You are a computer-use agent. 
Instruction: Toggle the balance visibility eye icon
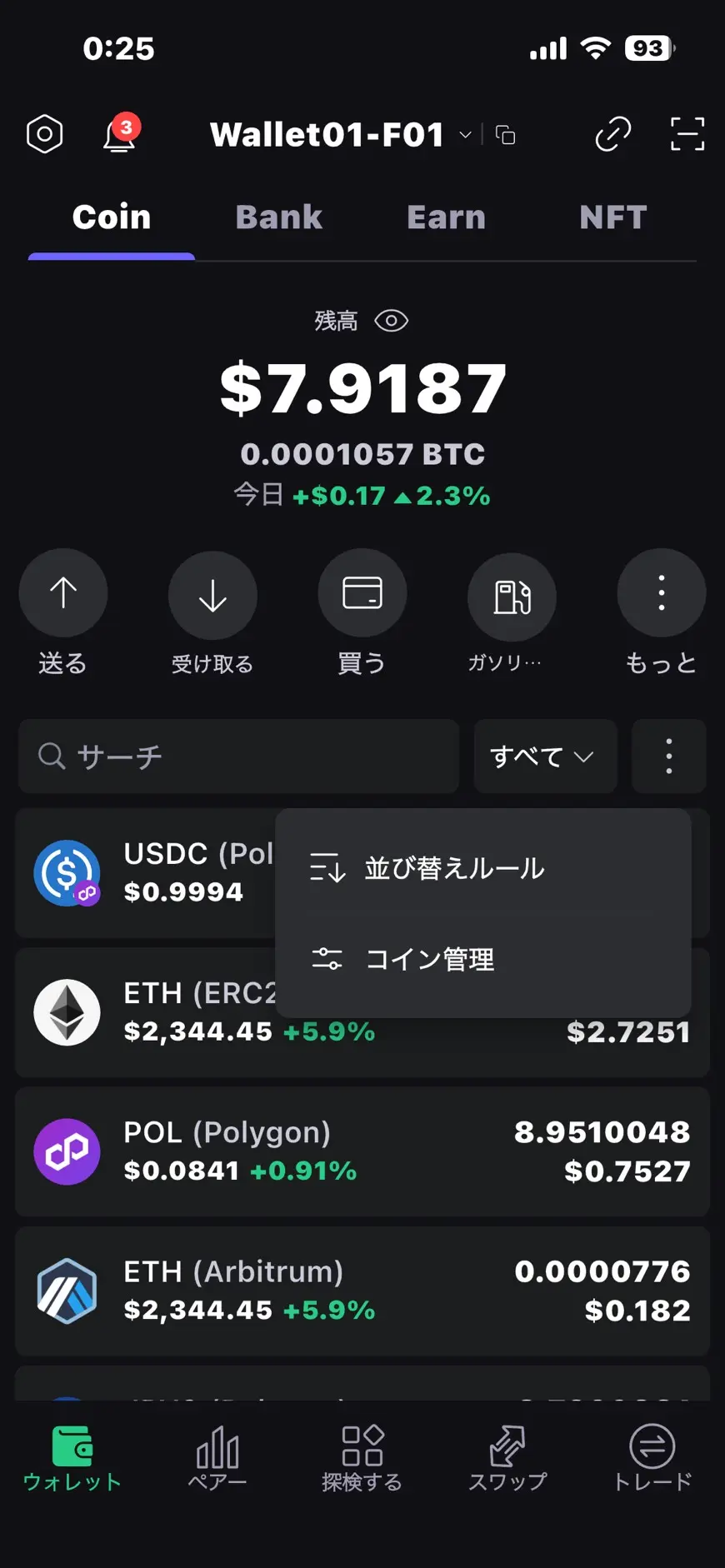click(392, 320)
